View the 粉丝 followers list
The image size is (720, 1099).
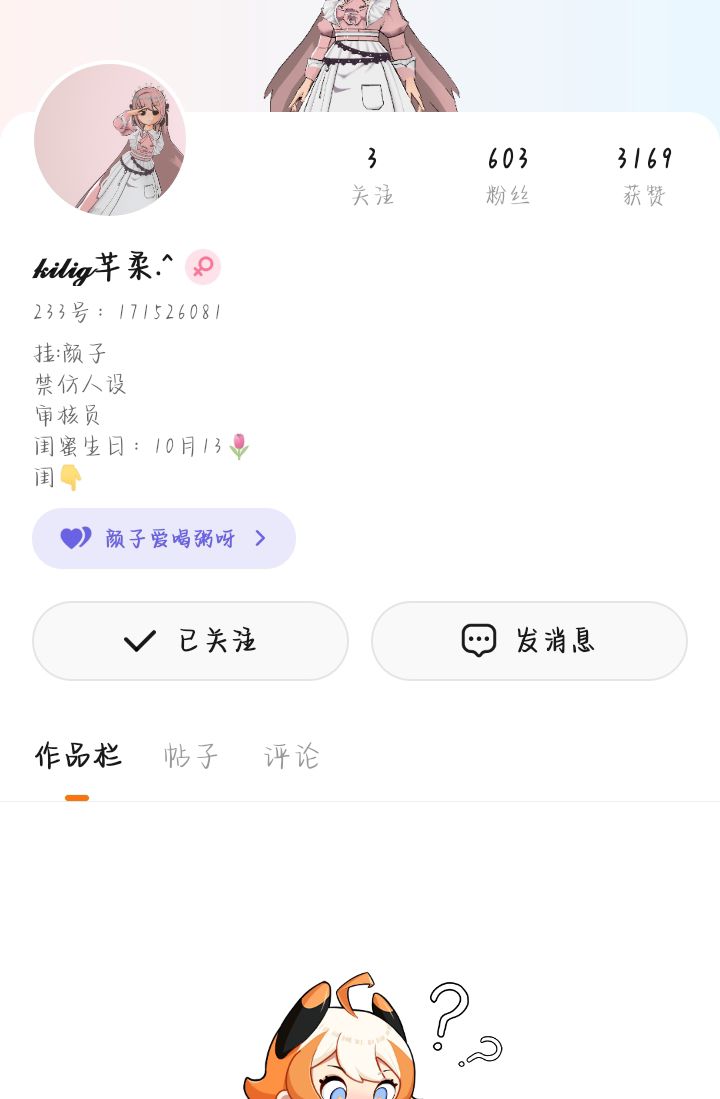coord(508,176)
